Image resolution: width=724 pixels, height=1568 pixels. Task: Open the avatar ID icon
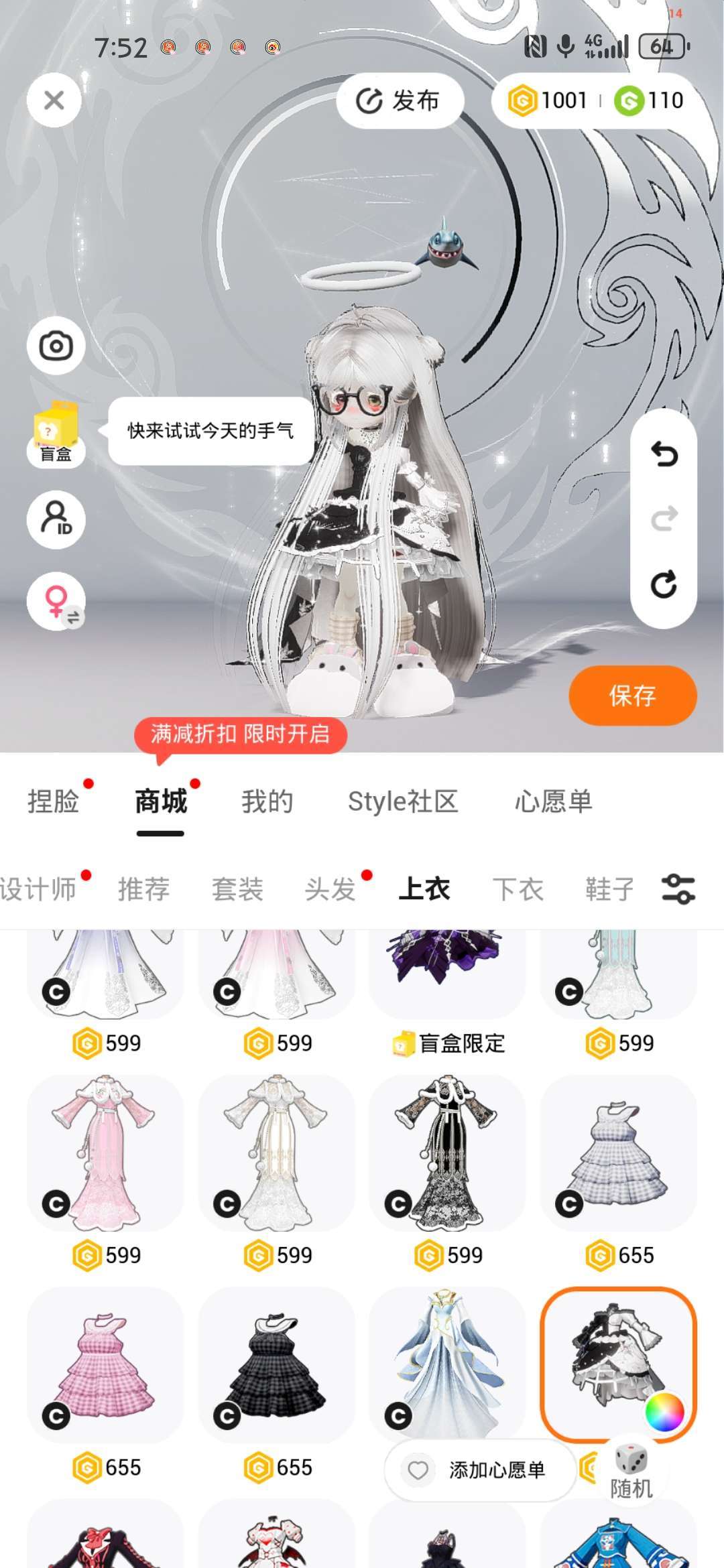(56, 519)
